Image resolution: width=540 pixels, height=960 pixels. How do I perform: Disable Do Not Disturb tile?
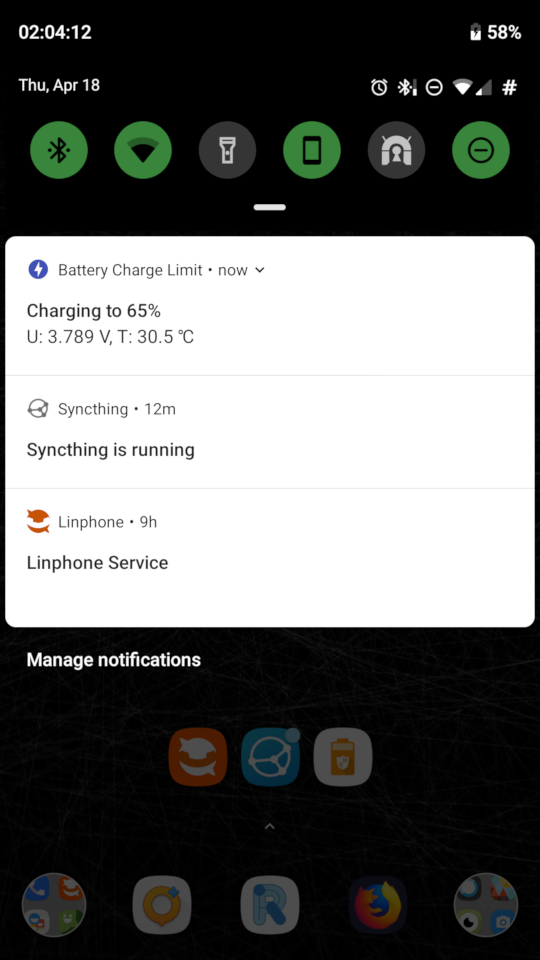(x=481, y=150)
